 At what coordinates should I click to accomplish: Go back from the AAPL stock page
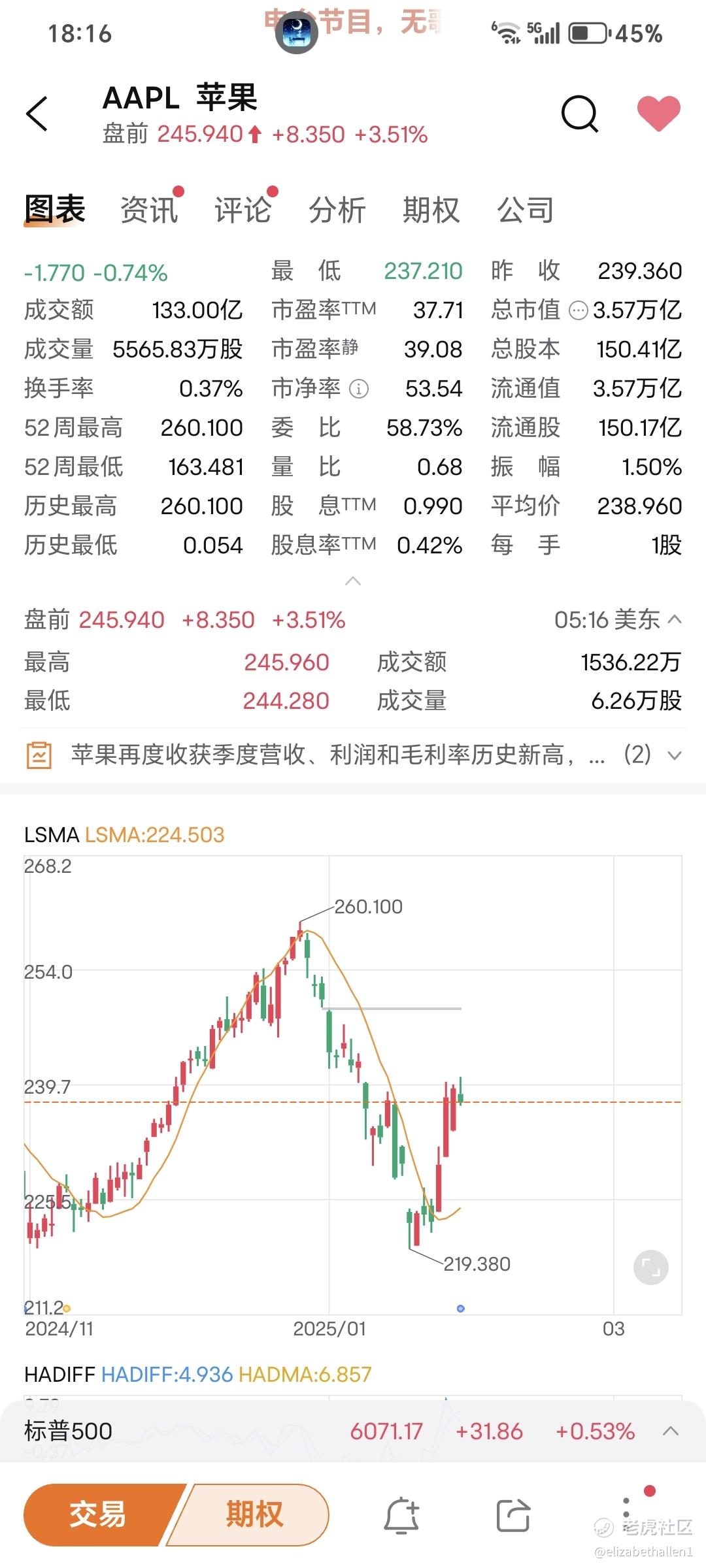37,114
